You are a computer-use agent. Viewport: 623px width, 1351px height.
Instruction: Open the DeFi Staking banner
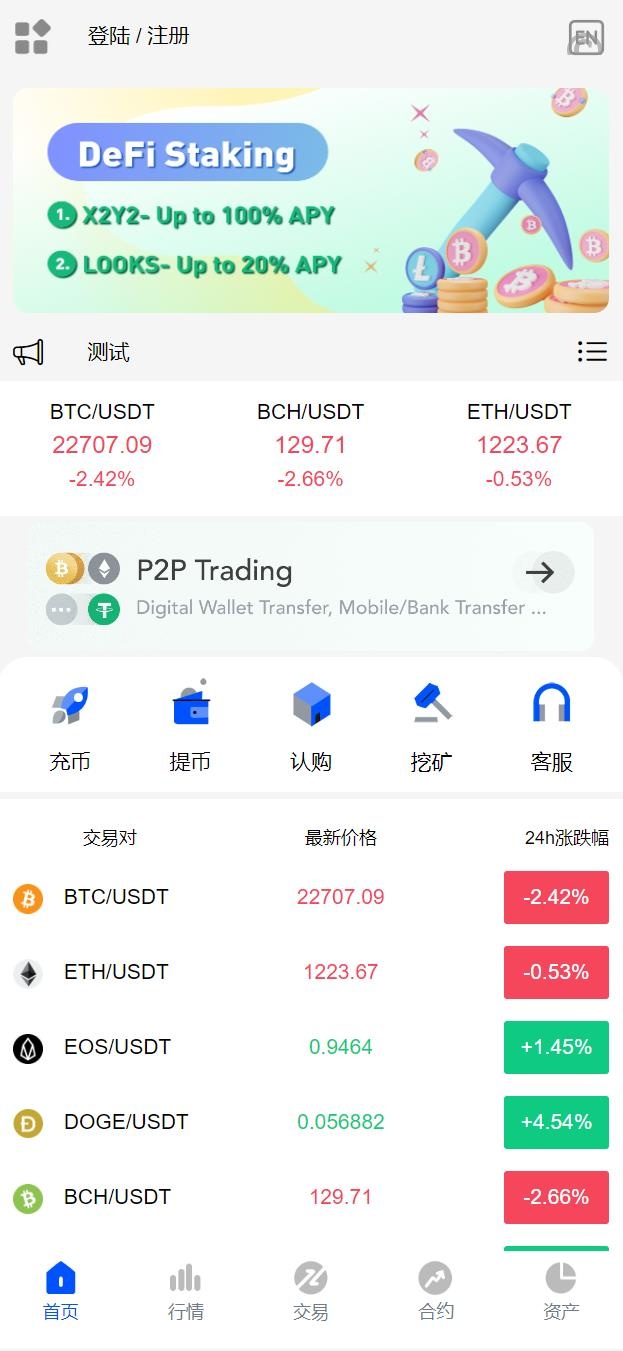(x=311, y=200)
